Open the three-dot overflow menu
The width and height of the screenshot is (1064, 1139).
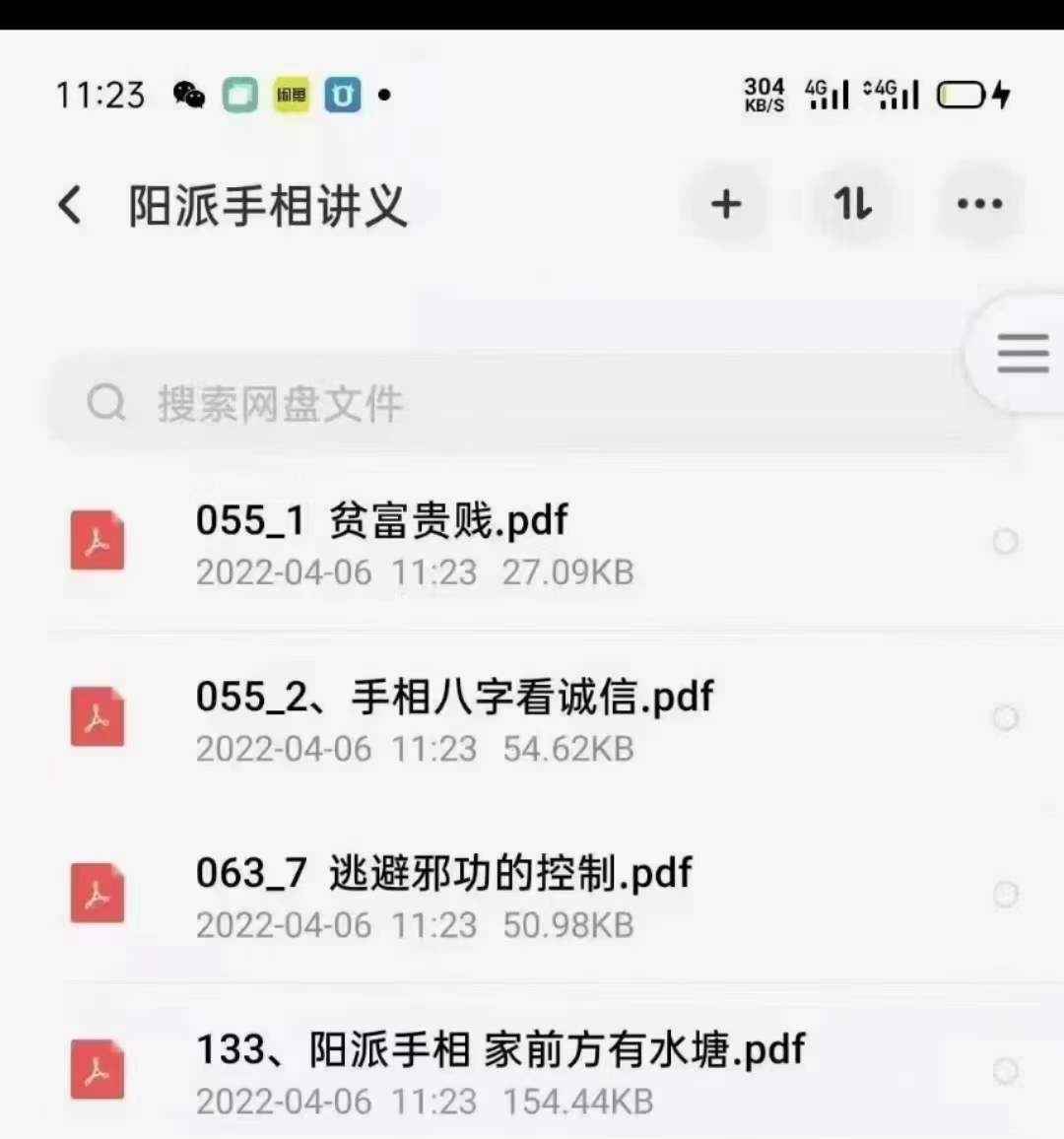(979, 205)
